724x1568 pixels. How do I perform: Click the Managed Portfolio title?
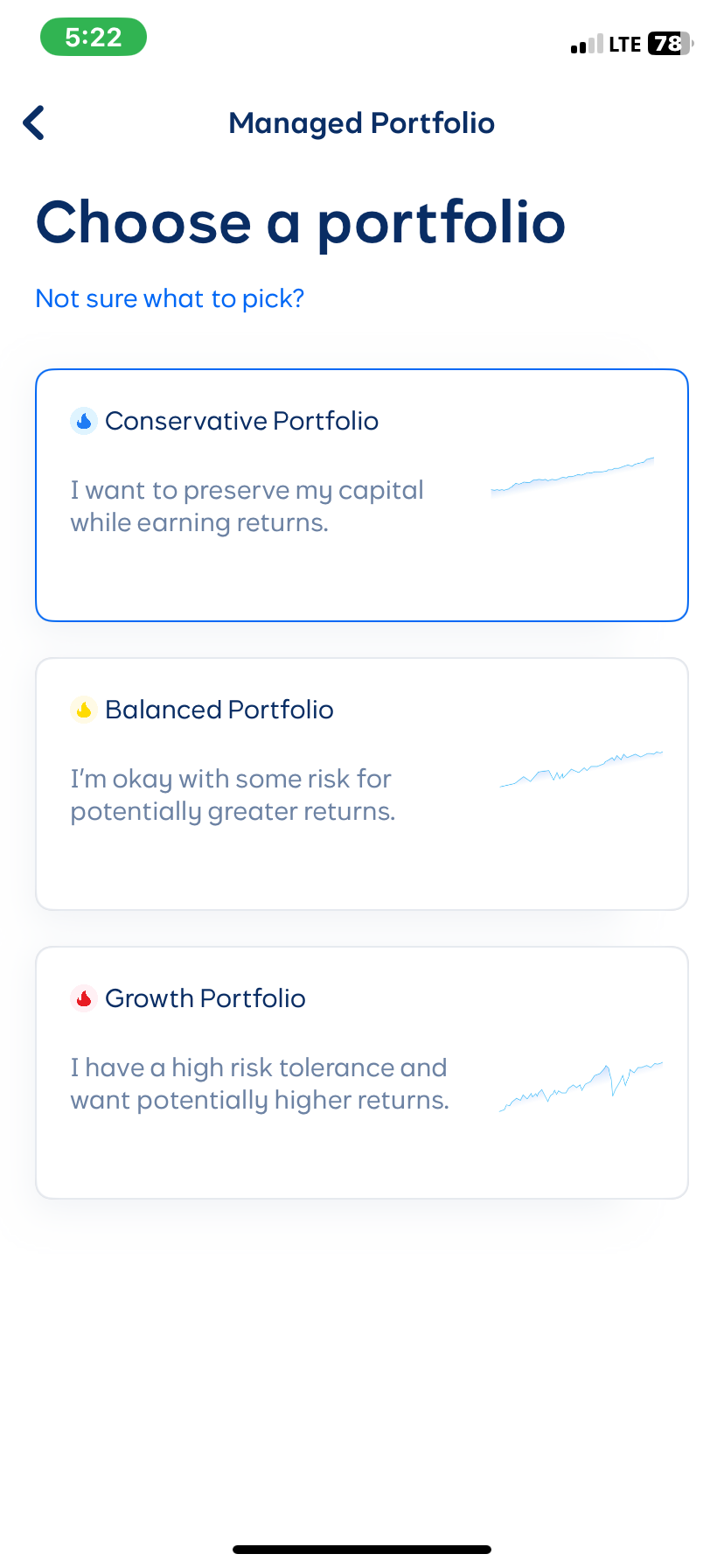(x=361, y=122)
